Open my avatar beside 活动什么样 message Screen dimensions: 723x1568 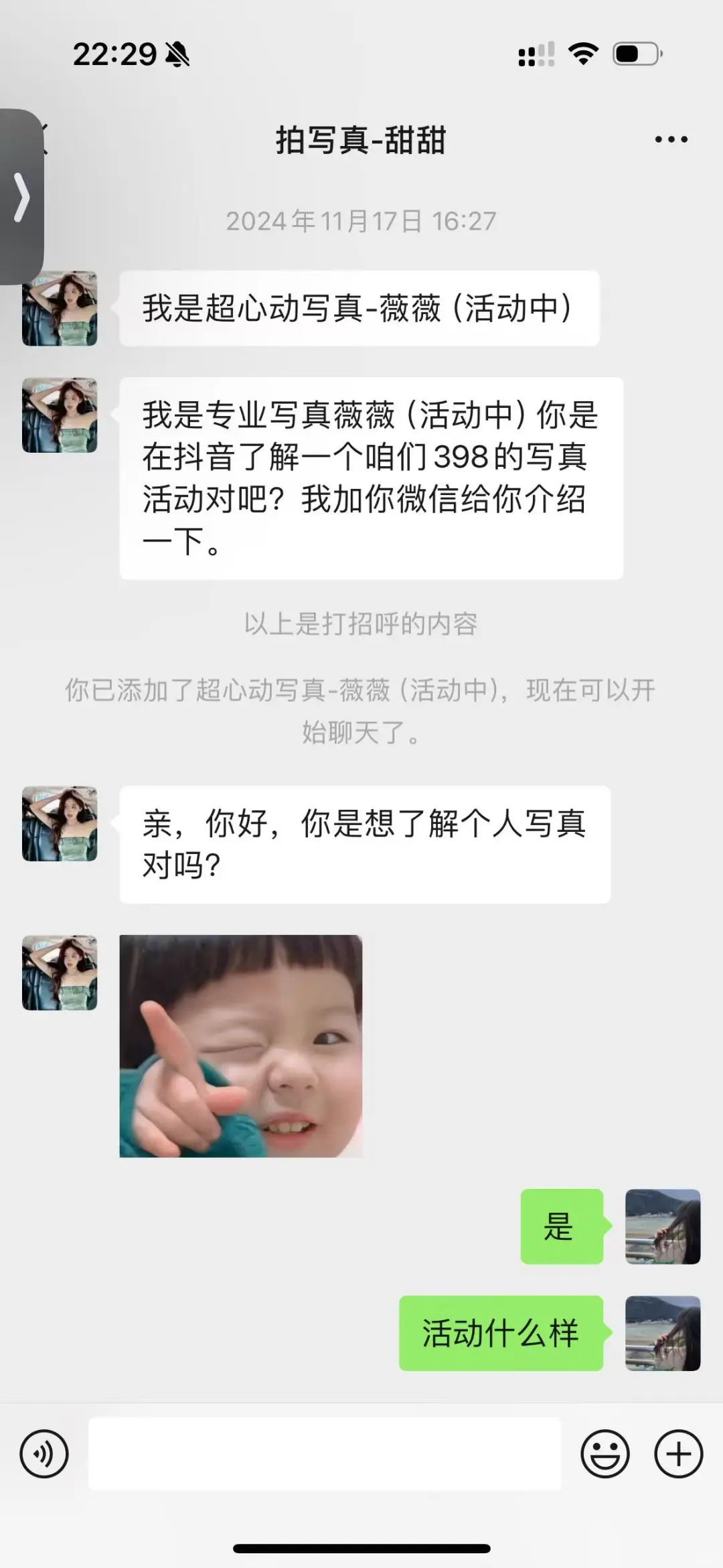tap(663, 1334)
